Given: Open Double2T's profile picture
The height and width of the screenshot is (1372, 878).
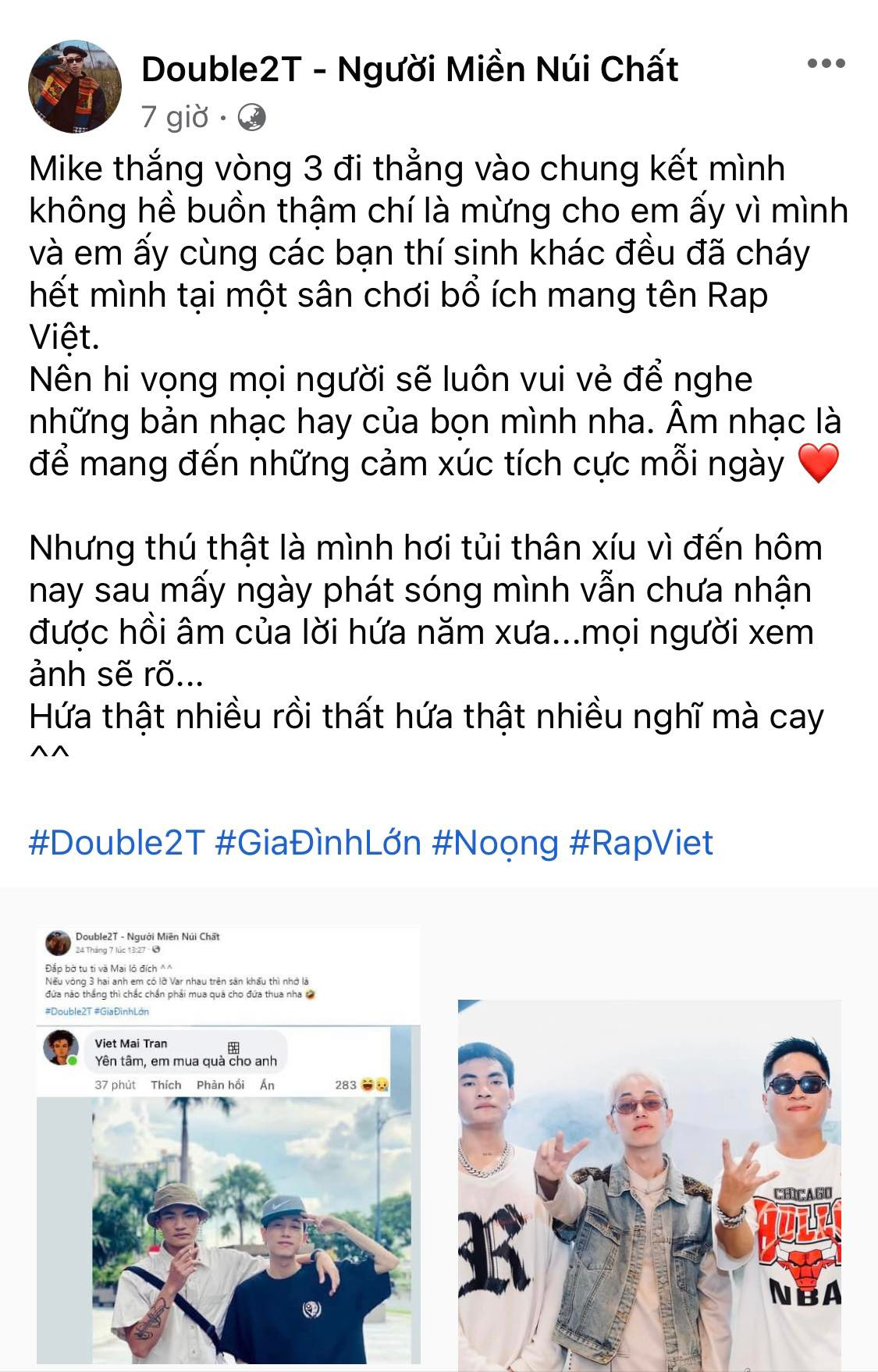Looking at the screenshot, I should (75, 87).
